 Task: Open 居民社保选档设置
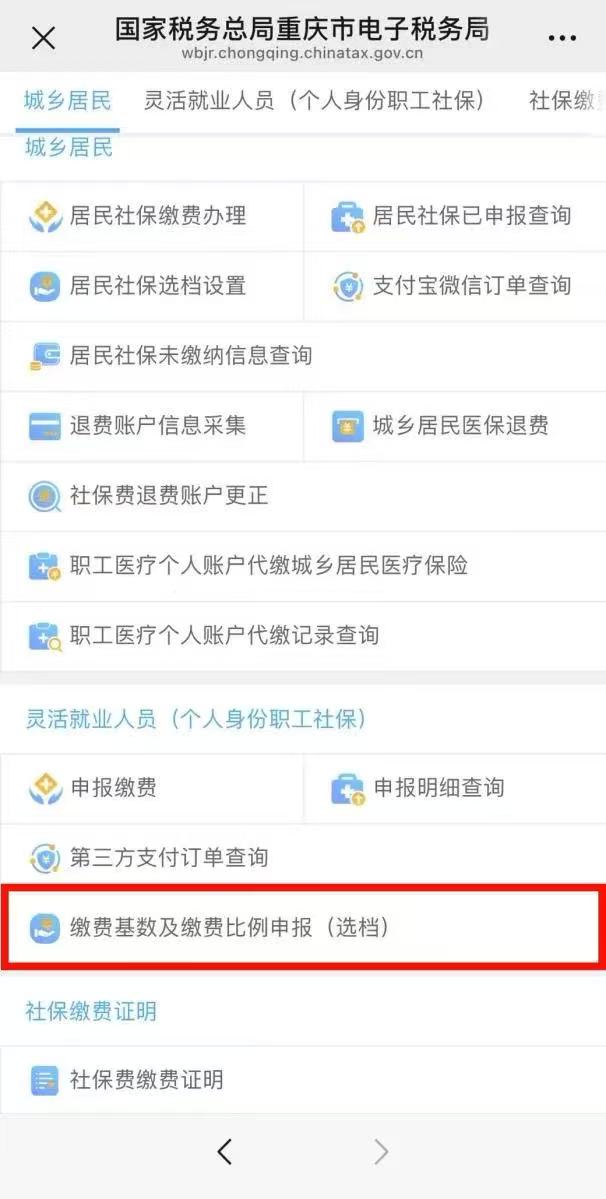[x=157, y=286]
